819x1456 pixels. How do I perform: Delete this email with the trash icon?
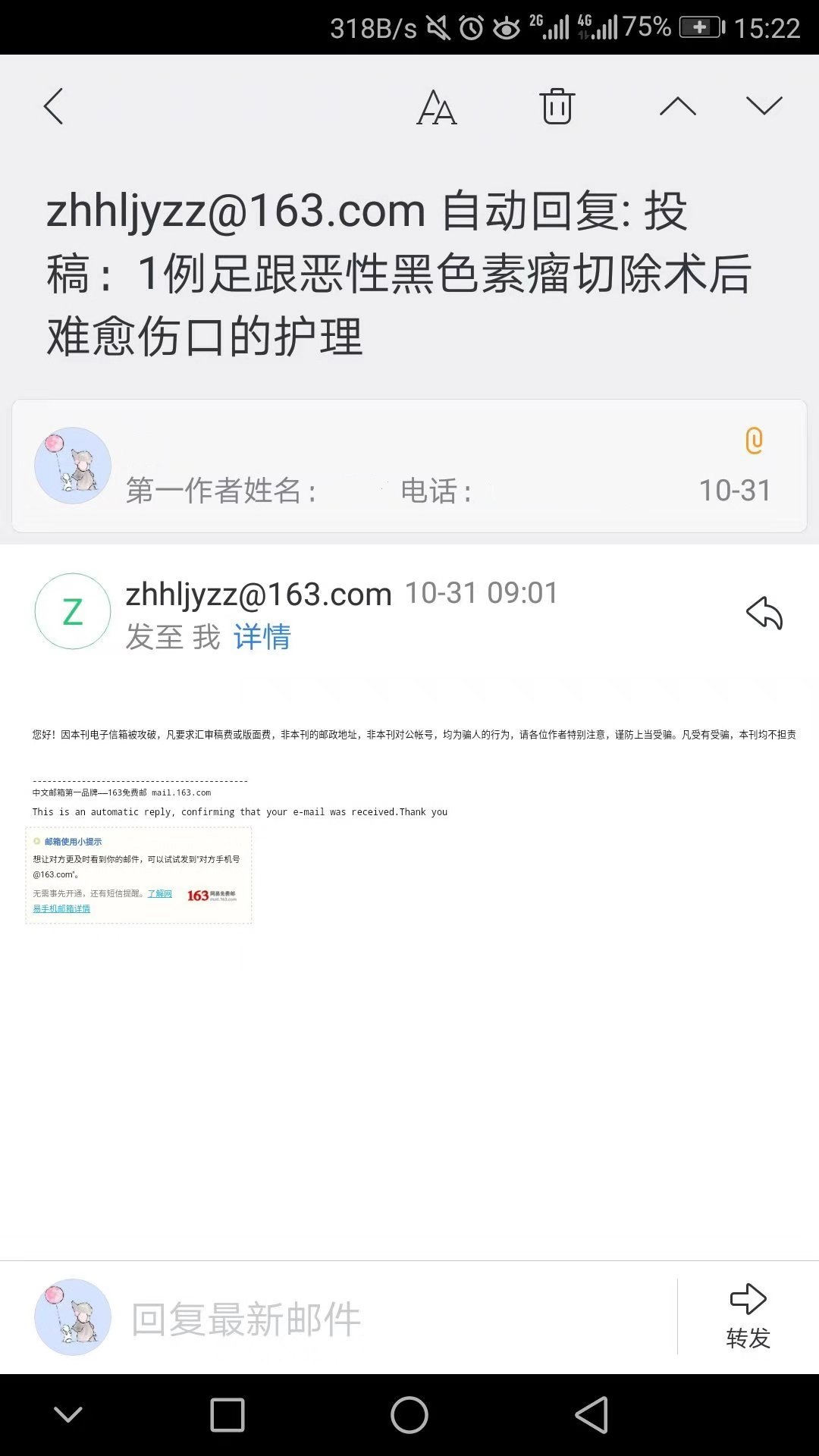coord(557,106)
